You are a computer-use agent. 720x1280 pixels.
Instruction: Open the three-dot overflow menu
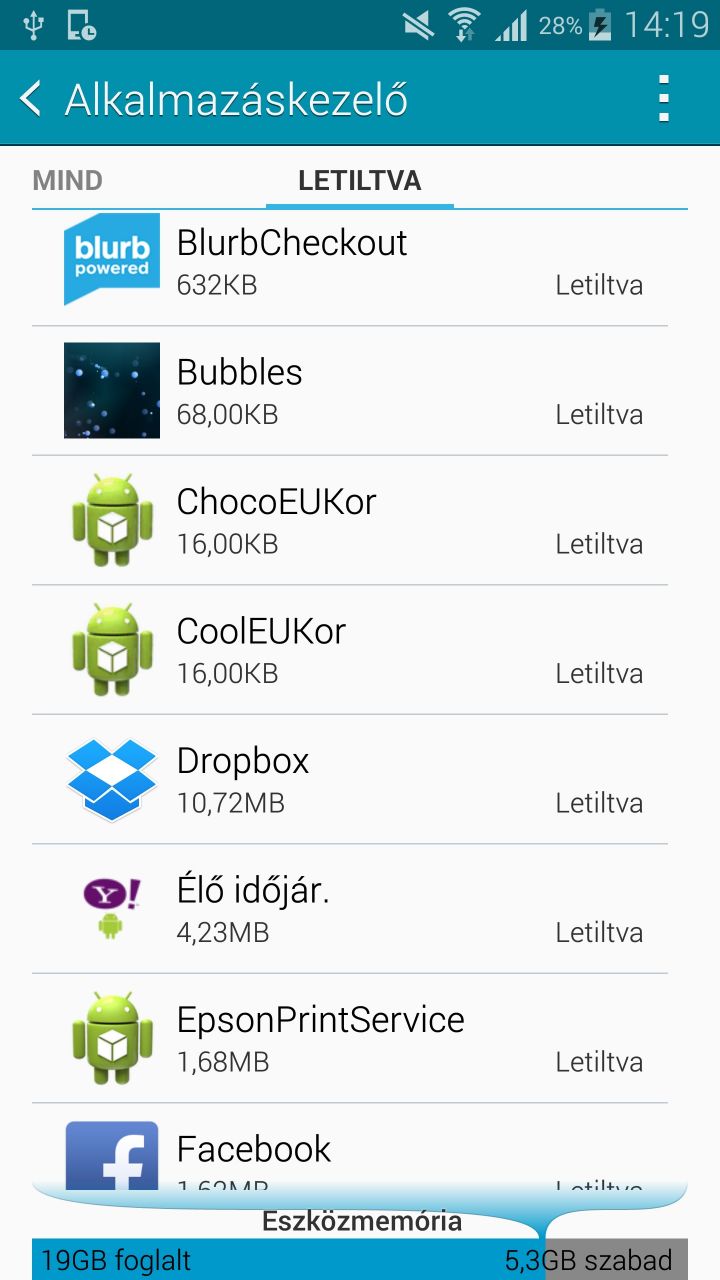[663, 99]
